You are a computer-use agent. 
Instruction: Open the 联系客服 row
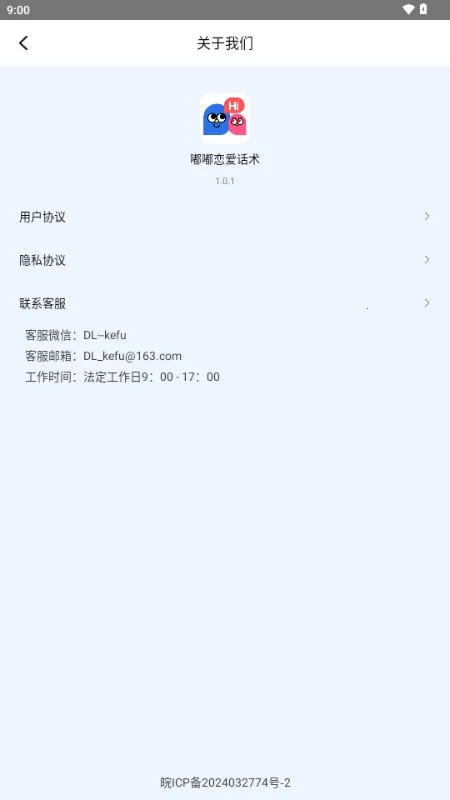(225, 304)
